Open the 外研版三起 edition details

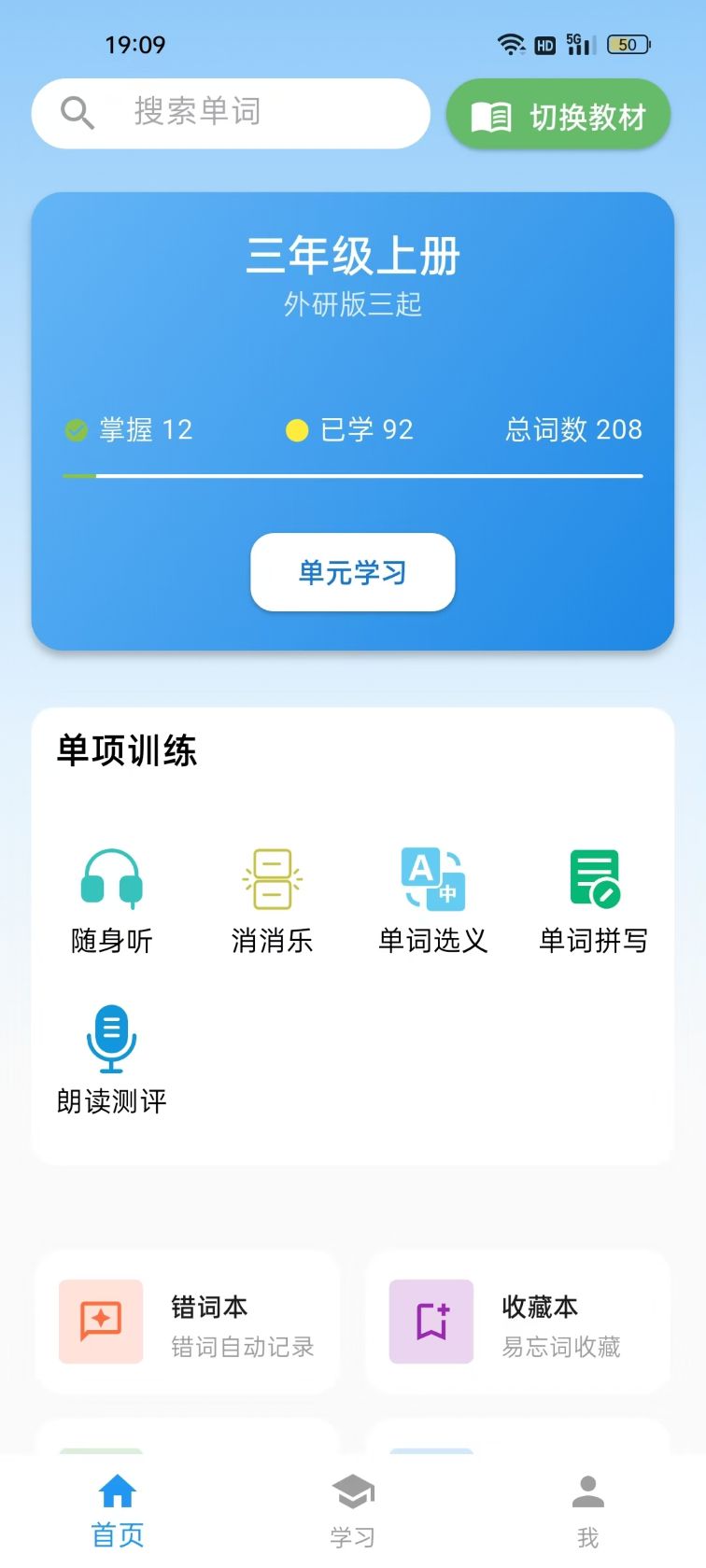352,304
